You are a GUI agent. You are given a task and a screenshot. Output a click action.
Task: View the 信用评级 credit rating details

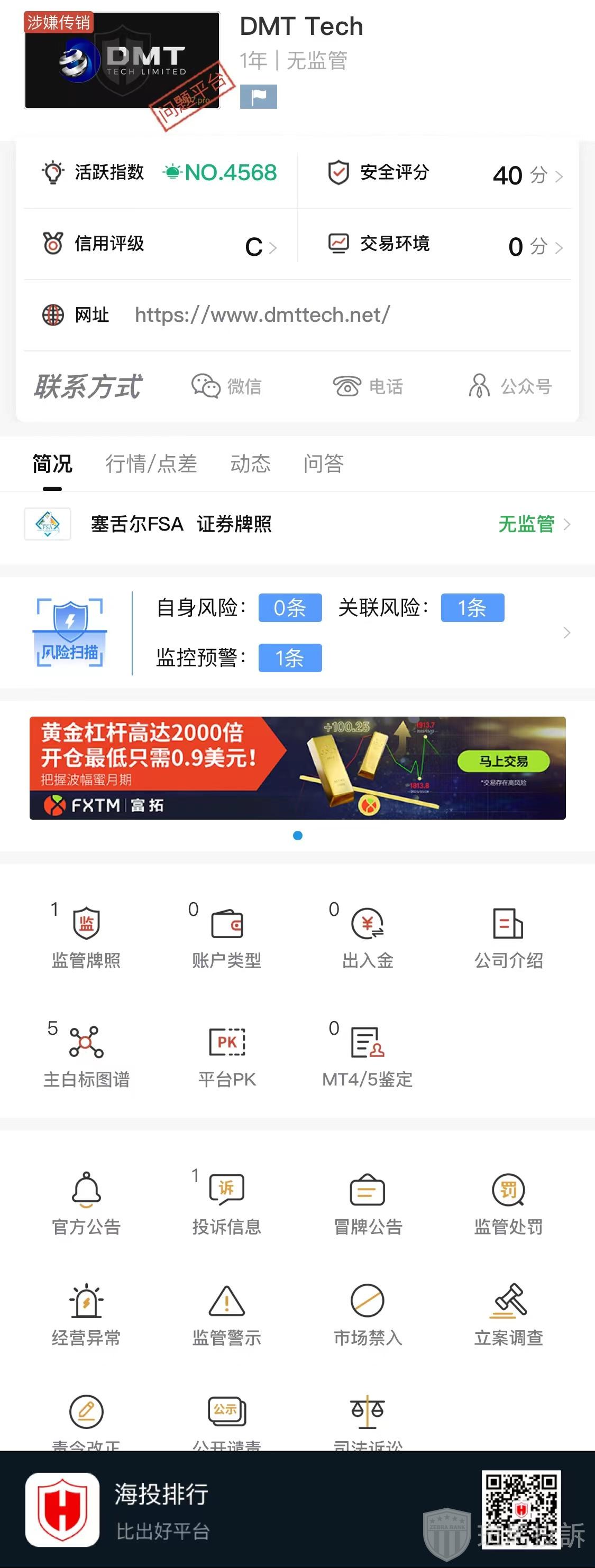(160, 245)
